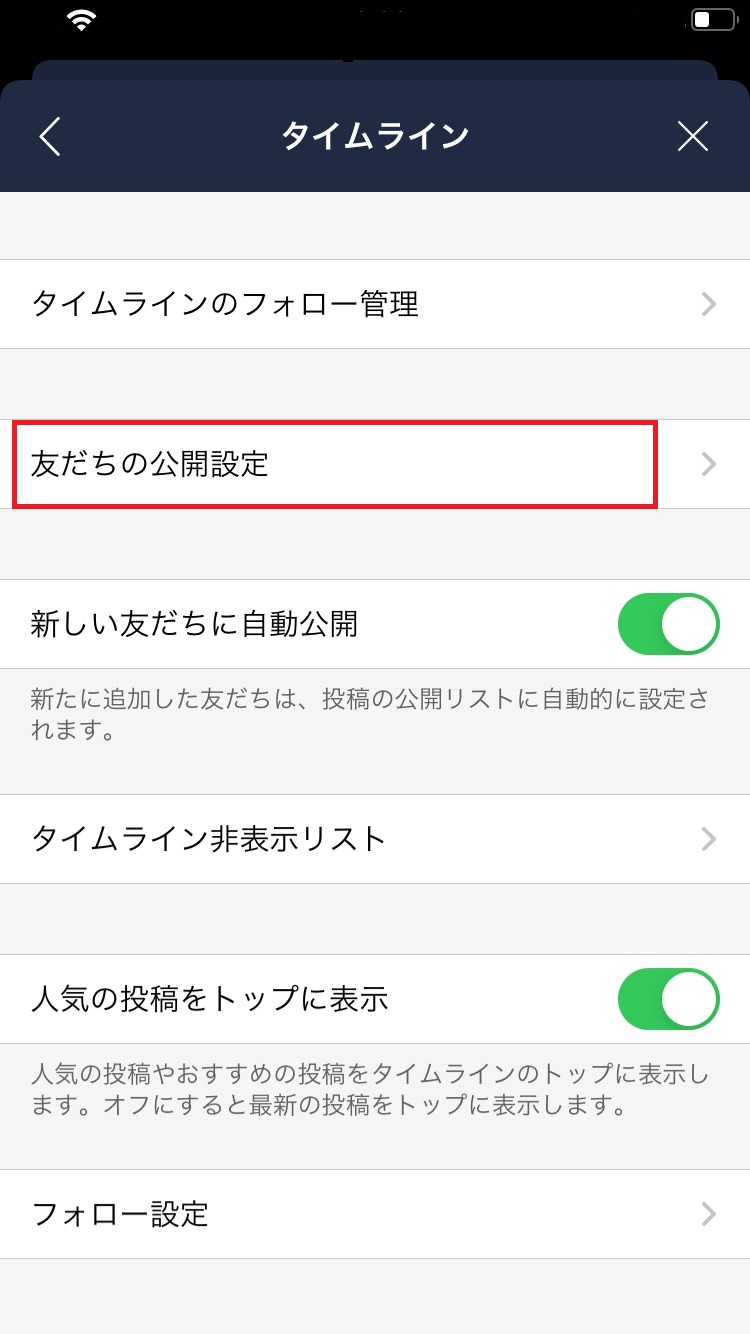Tap the green switch for popular posts
The height and width of the screenshot is (1334, 750).
click(668, 998)
